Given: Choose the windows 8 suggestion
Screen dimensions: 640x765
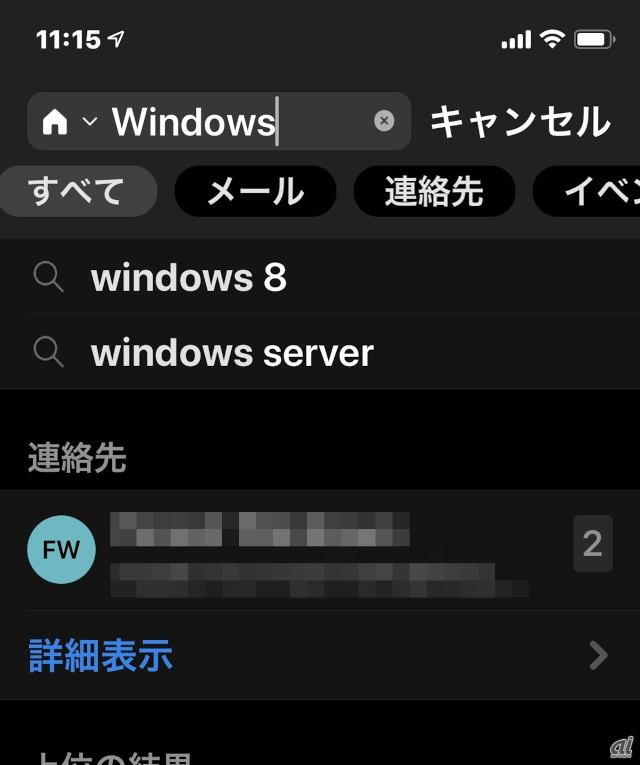Looking at the screenshot, I should [189, 277].
